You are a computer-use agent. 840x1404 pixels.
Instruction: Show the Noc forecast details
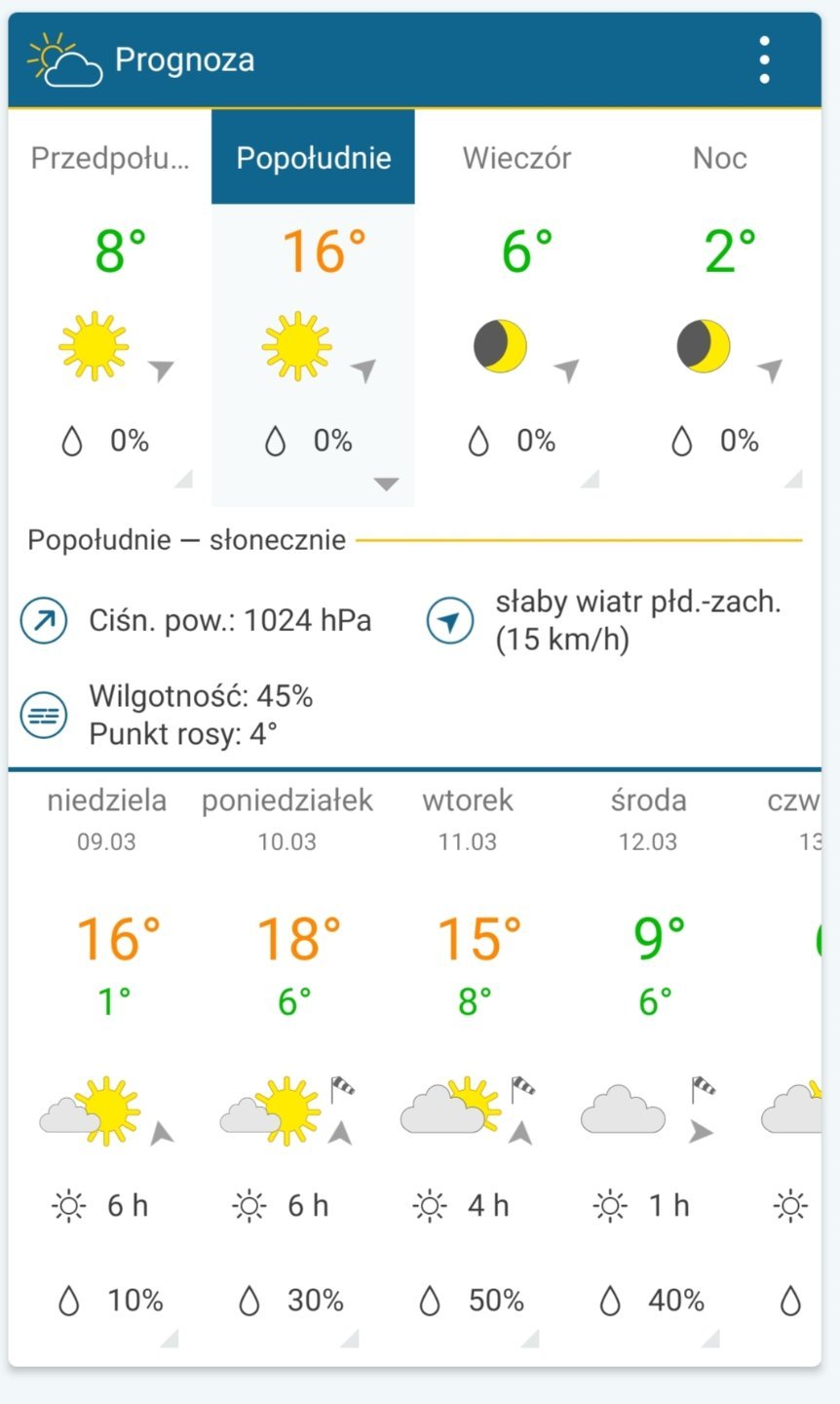(x=719, y=158)
